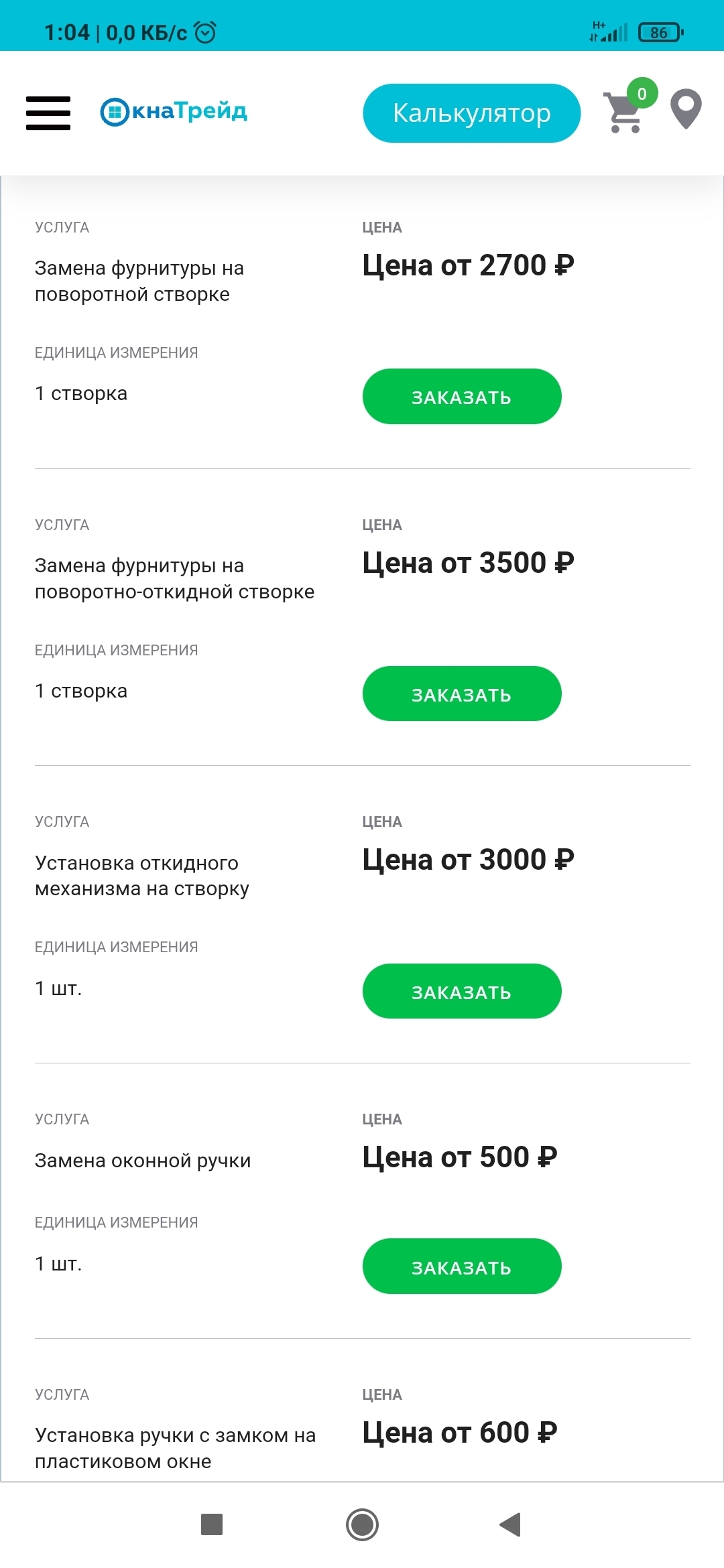Go to the ОкнаТрейд home logo
Viewport: 724px width, 1568px height.
coord(174,111)
